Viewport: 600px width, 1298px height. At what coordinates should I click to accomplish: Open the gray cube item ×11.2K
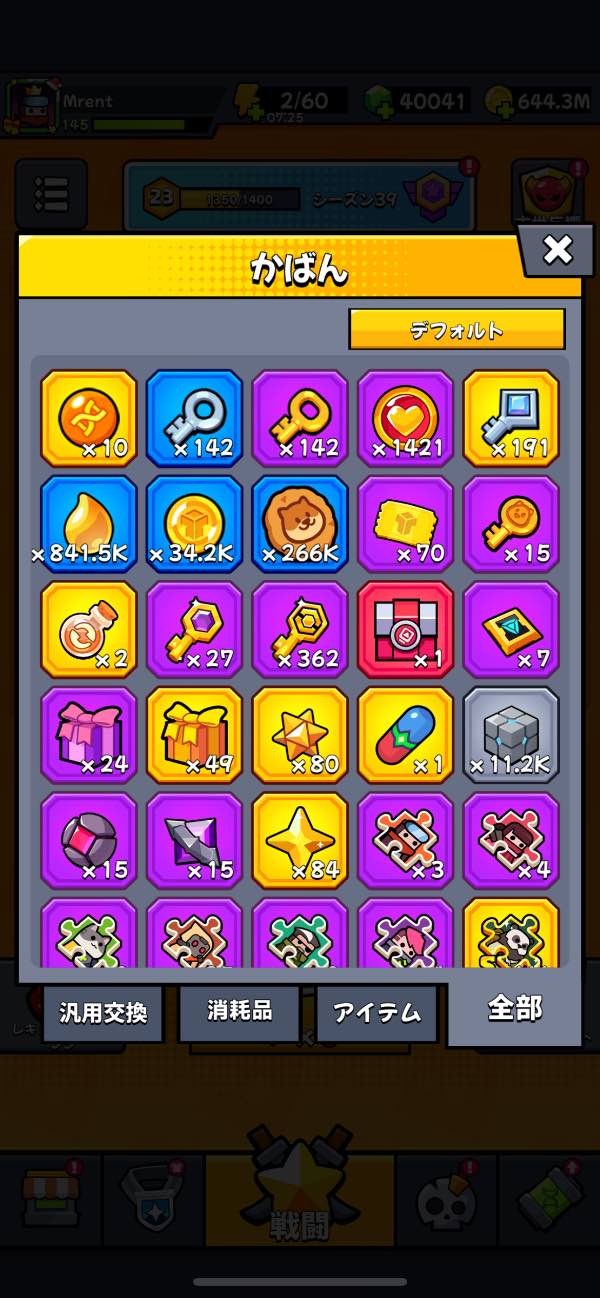511,735
